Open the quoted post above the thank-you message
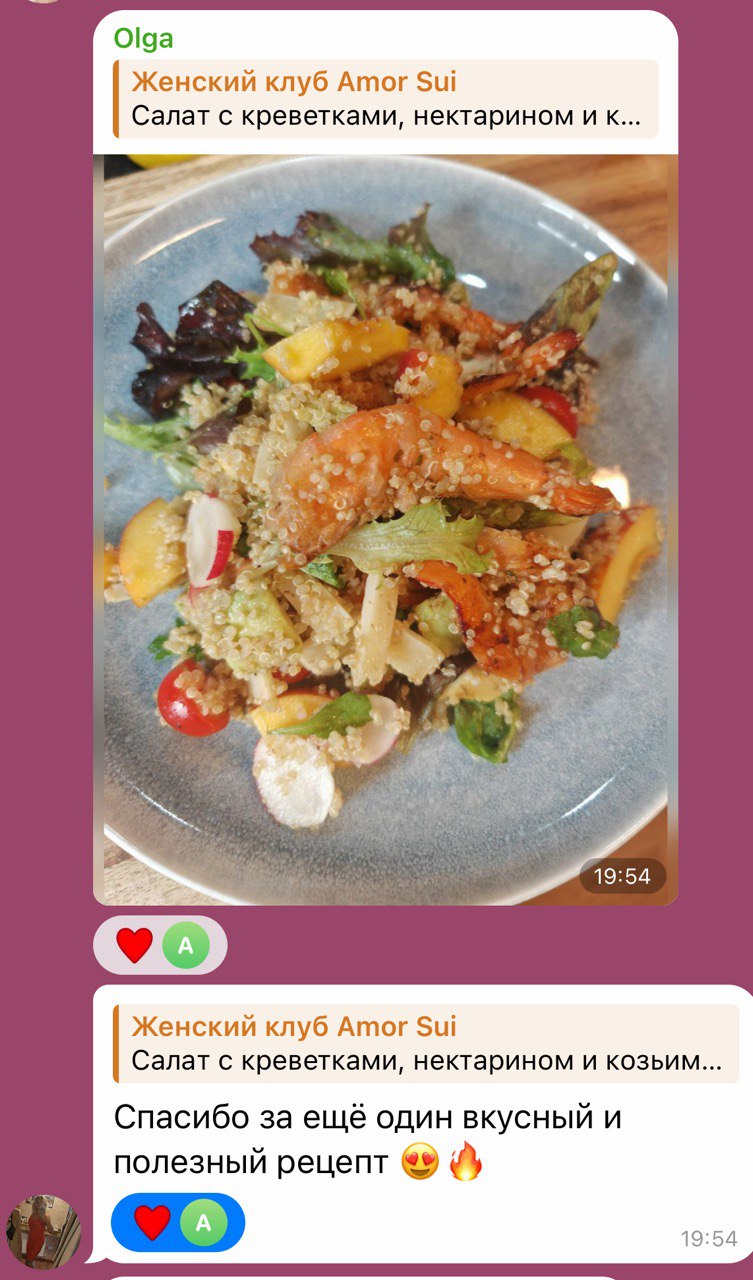The image size is (753, 1280). click(x=425, y=1044)
